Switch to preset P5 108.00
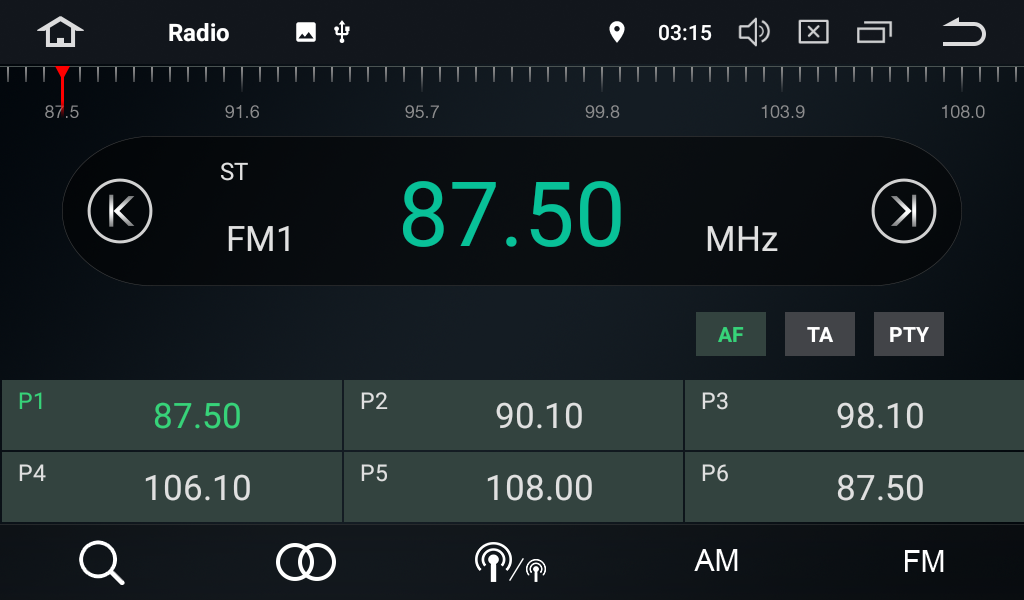The width and height of the screenshot is (1024, 600). [513, 487]
